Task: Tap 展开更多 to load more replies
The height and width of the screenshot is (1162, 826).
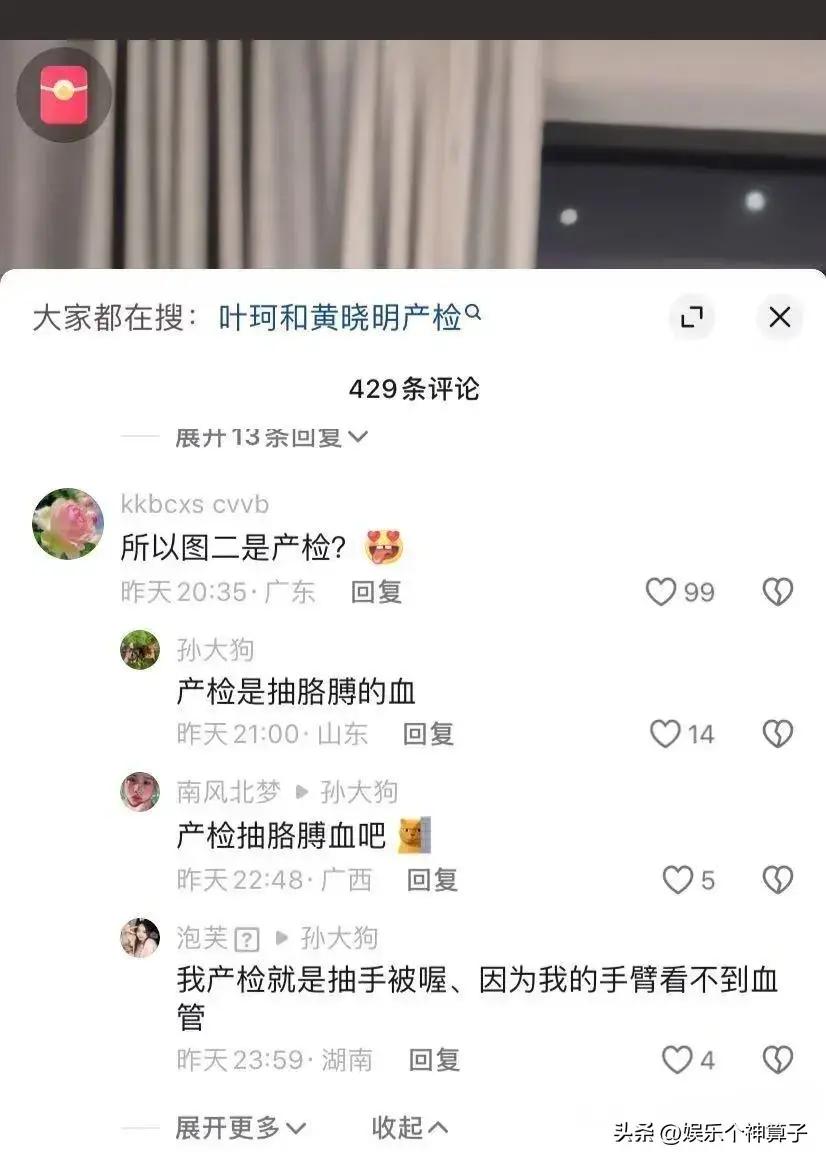Action: point(240,1128)
